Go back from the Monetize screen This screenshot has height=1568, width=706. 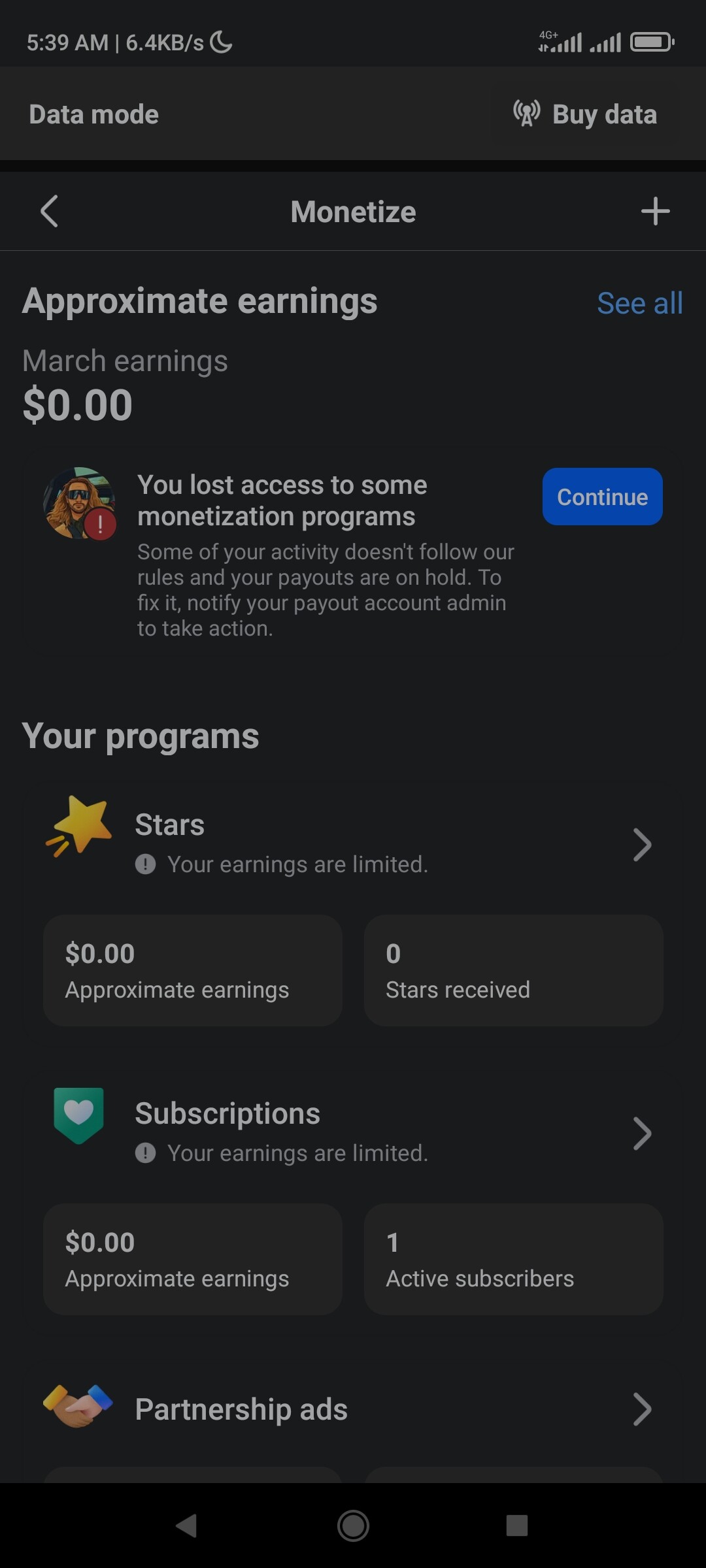coord(50,212)
